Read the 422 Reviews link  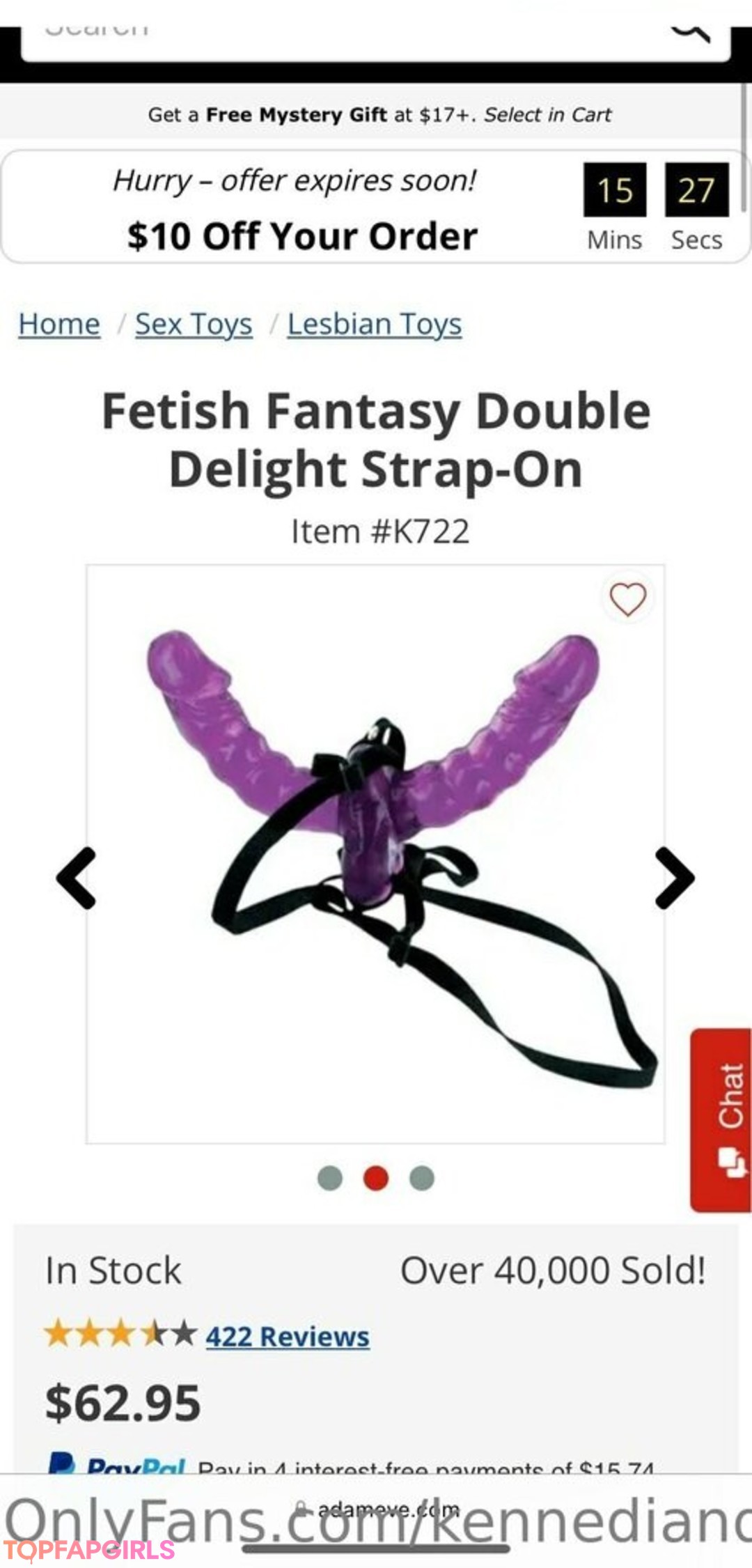click(287, 1337)
